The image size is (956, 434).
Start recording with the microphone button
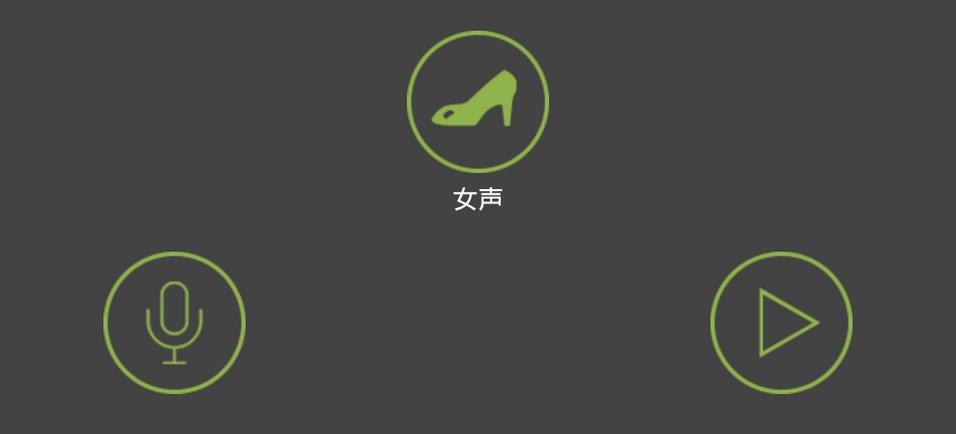pos(174,322)
